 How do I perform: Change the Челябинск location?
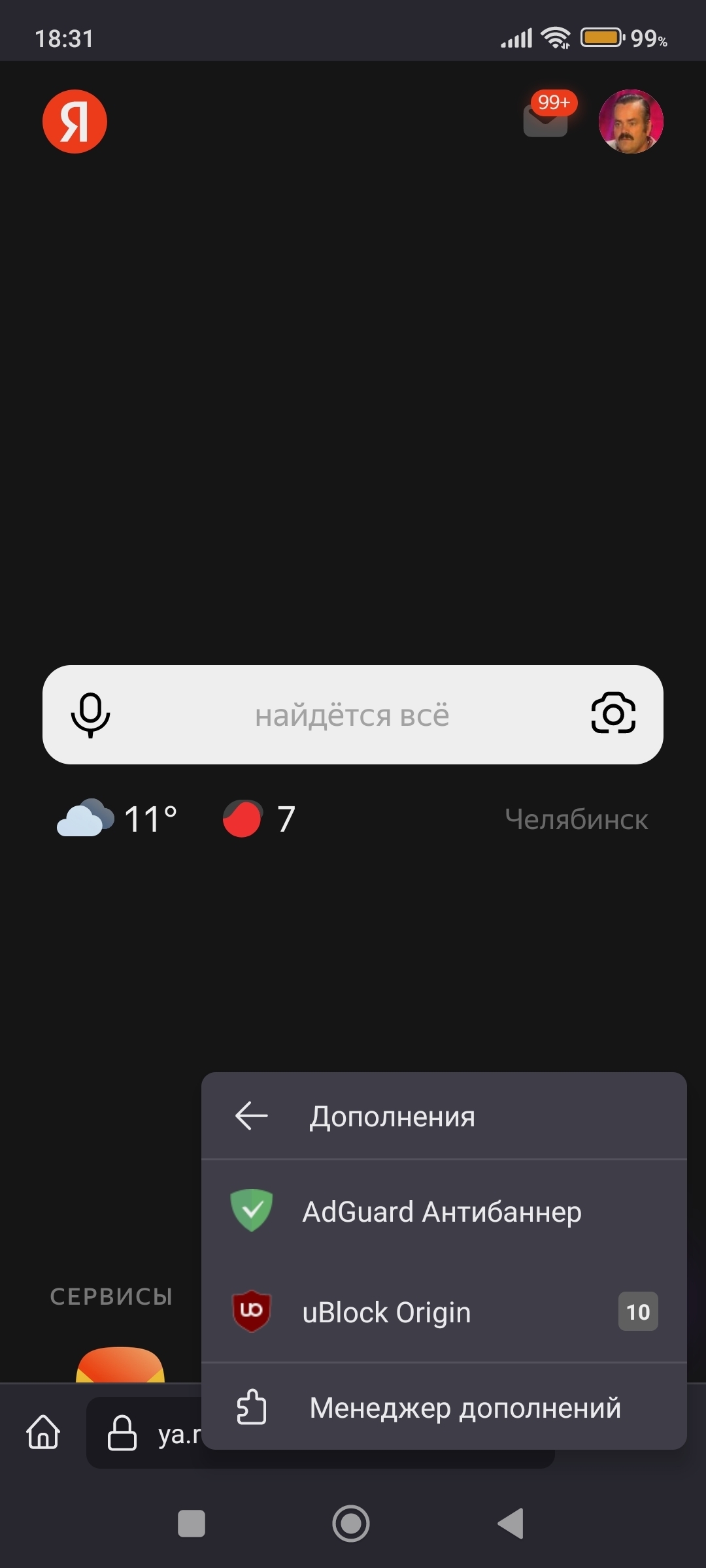(x=576, y=819)
